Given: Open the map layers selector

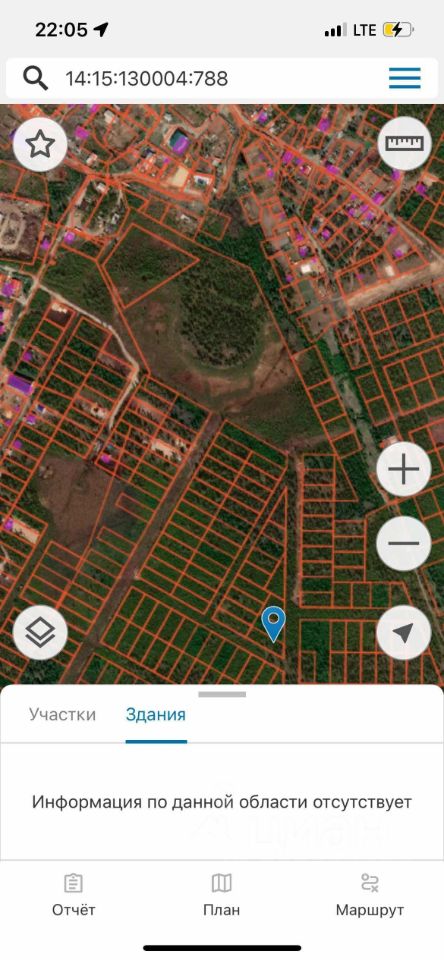Looking at the screenshot, I should point(40,632).
